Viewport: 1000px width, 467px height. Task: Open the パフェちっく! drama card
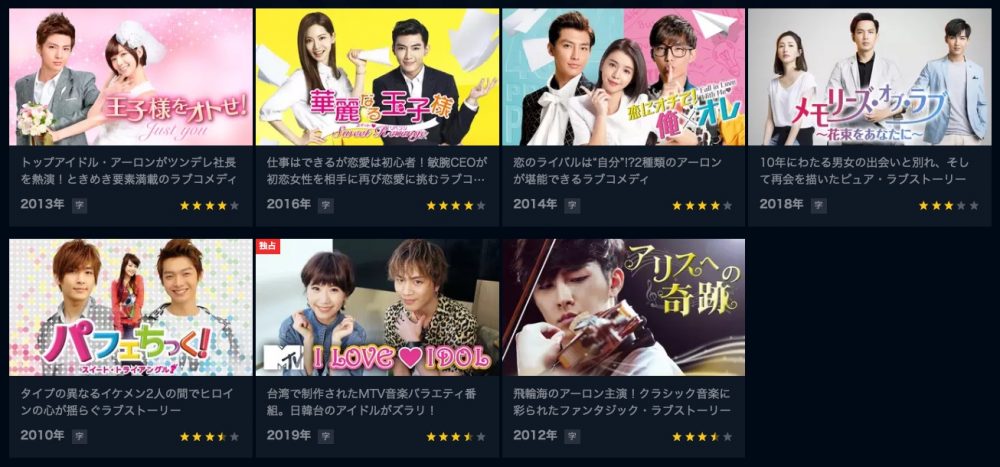[130, 307]
